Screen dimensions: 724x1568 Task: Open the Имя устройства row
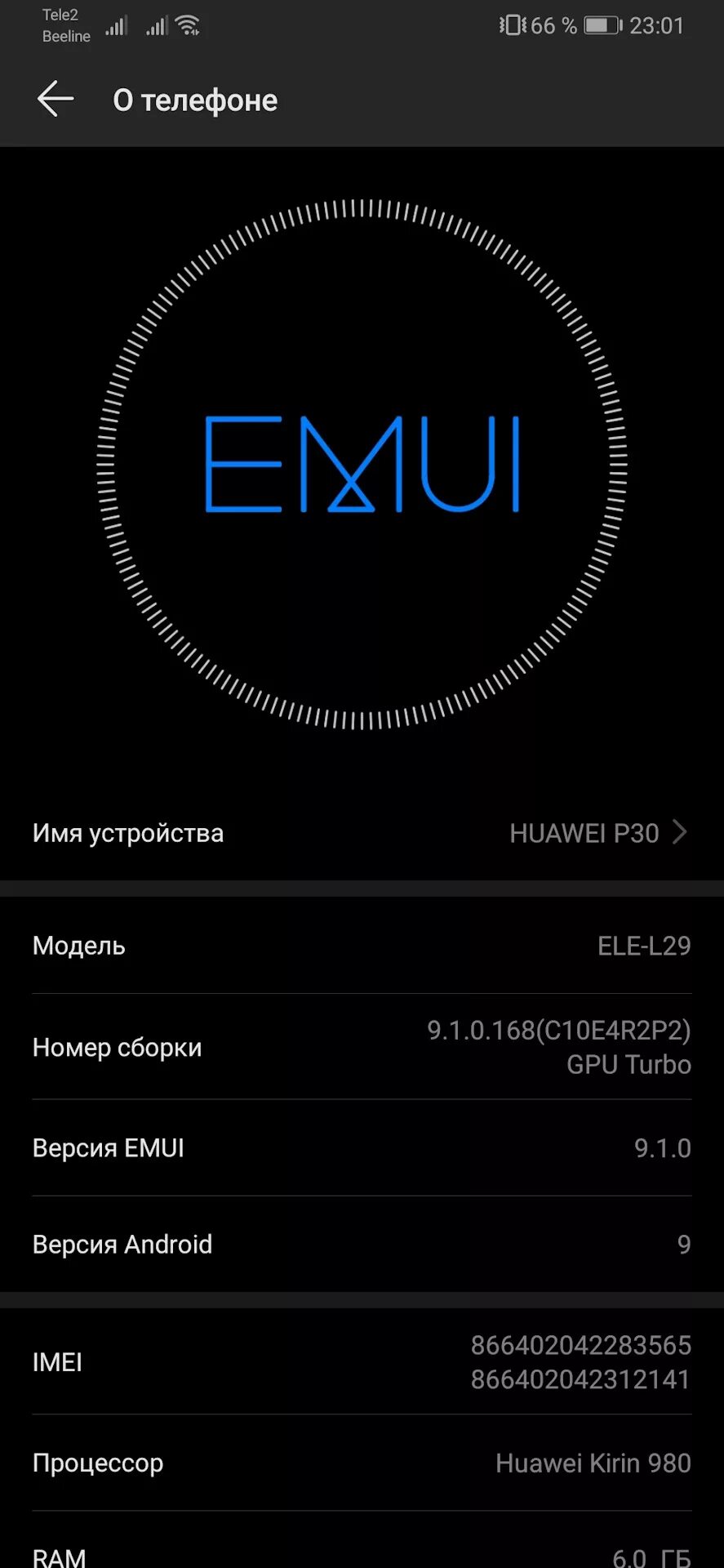click(362, 833)
